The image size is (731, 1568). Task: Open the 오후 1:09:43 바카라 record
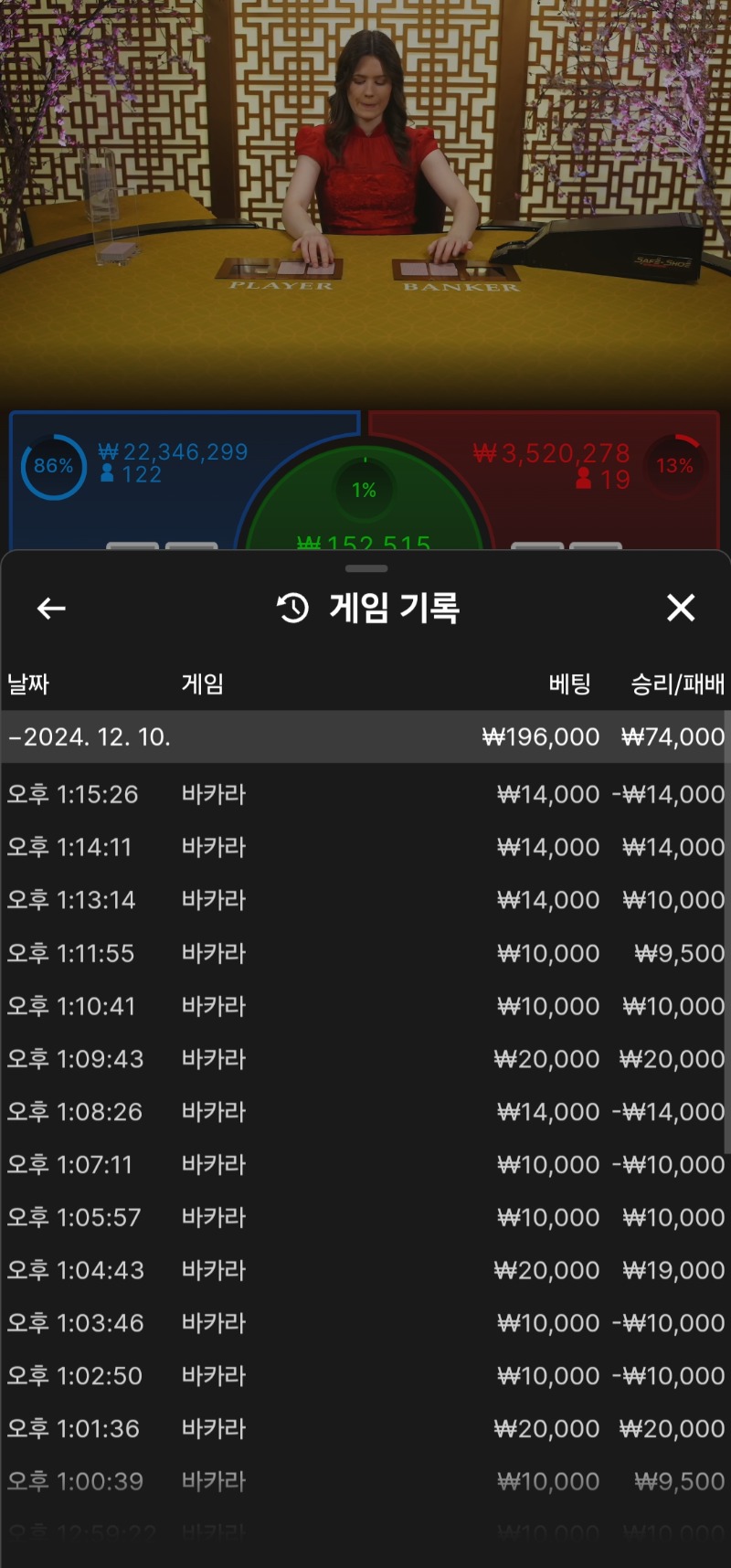(365, 1059)
